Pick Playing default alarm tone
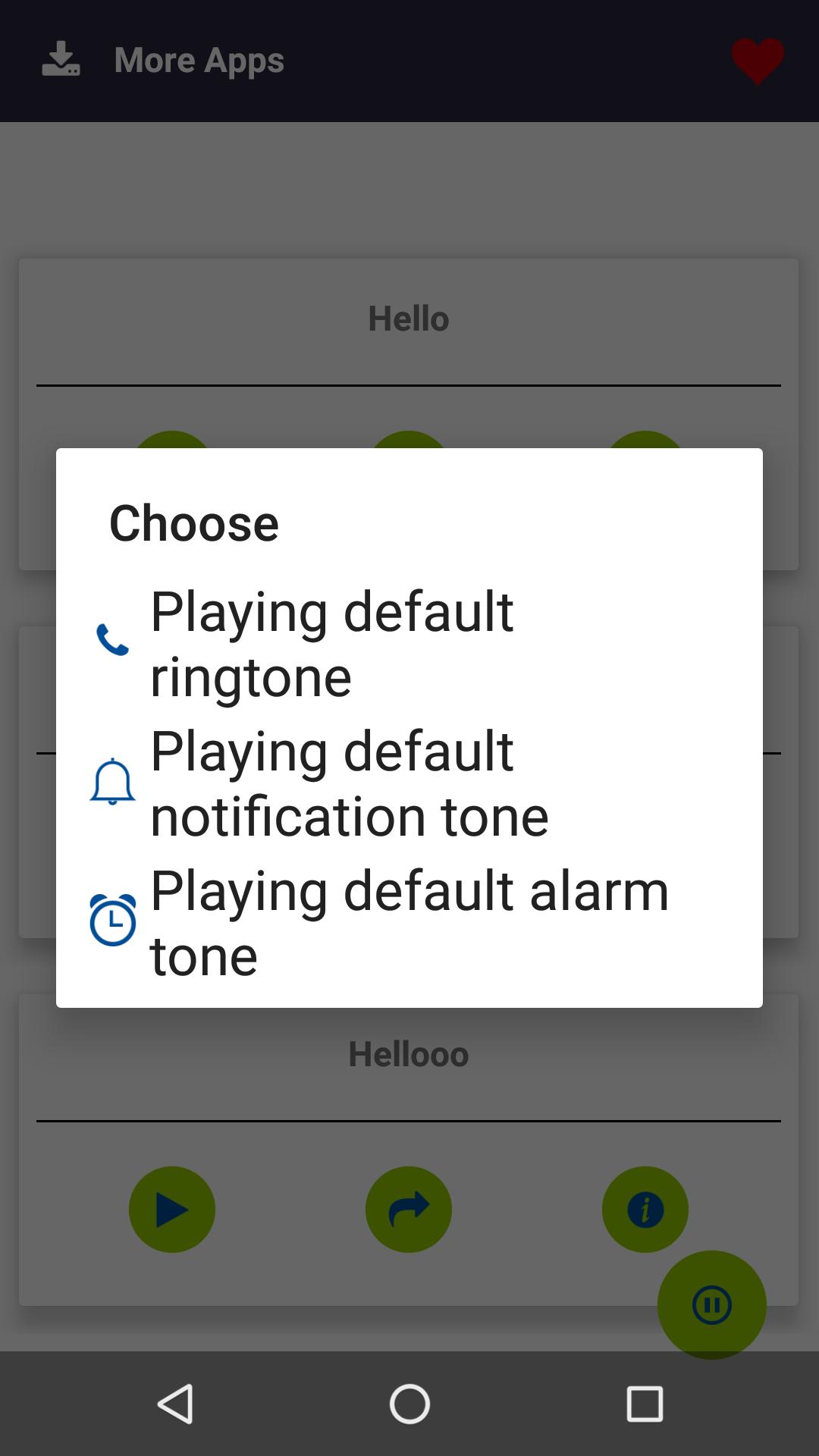The image size is (819, 1456). [409, 922]
